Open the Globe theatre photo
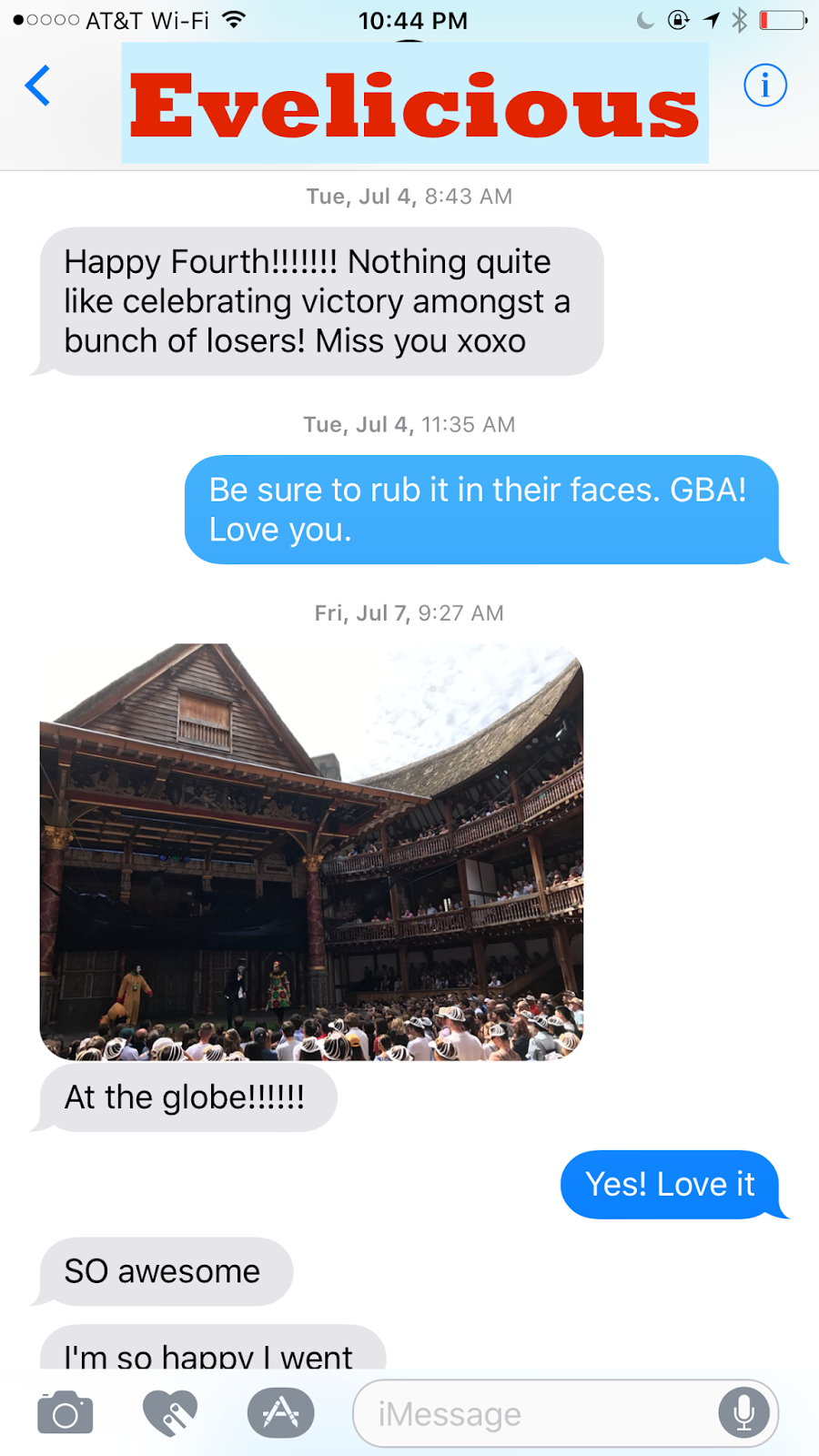This screenshot has height=1456, width=819. click(311, 852)
